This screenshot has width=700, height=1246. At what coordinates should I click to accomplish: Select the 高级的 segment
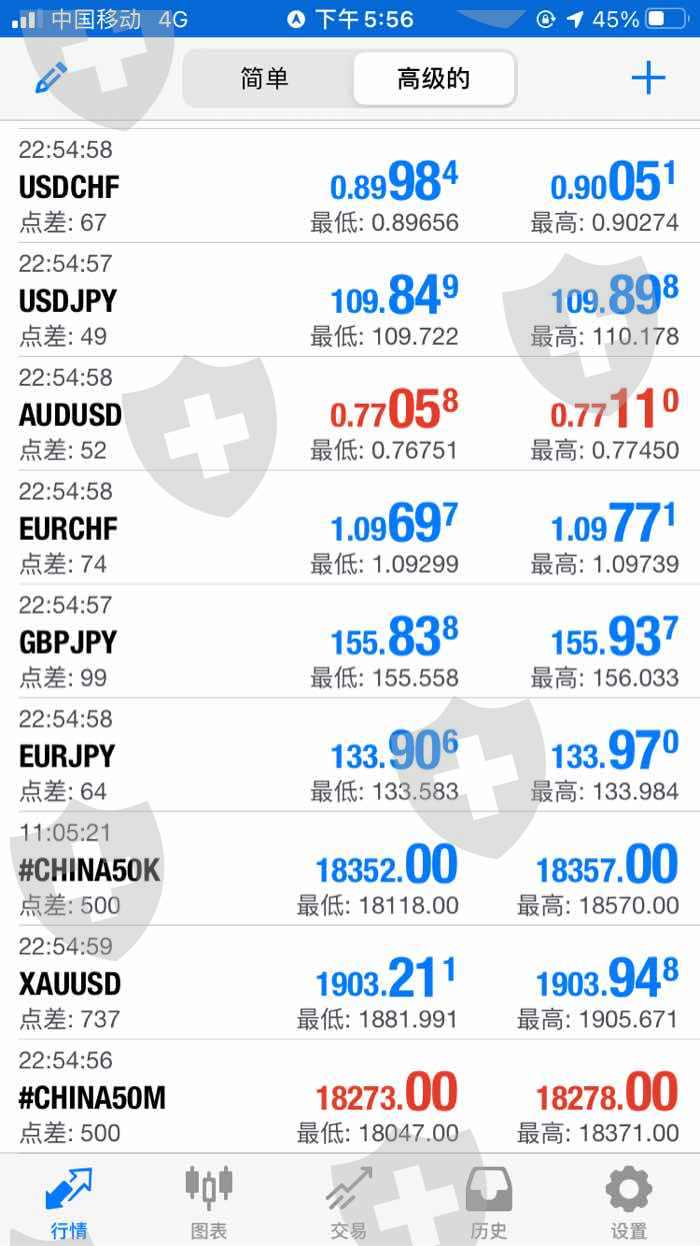point(433,79)
